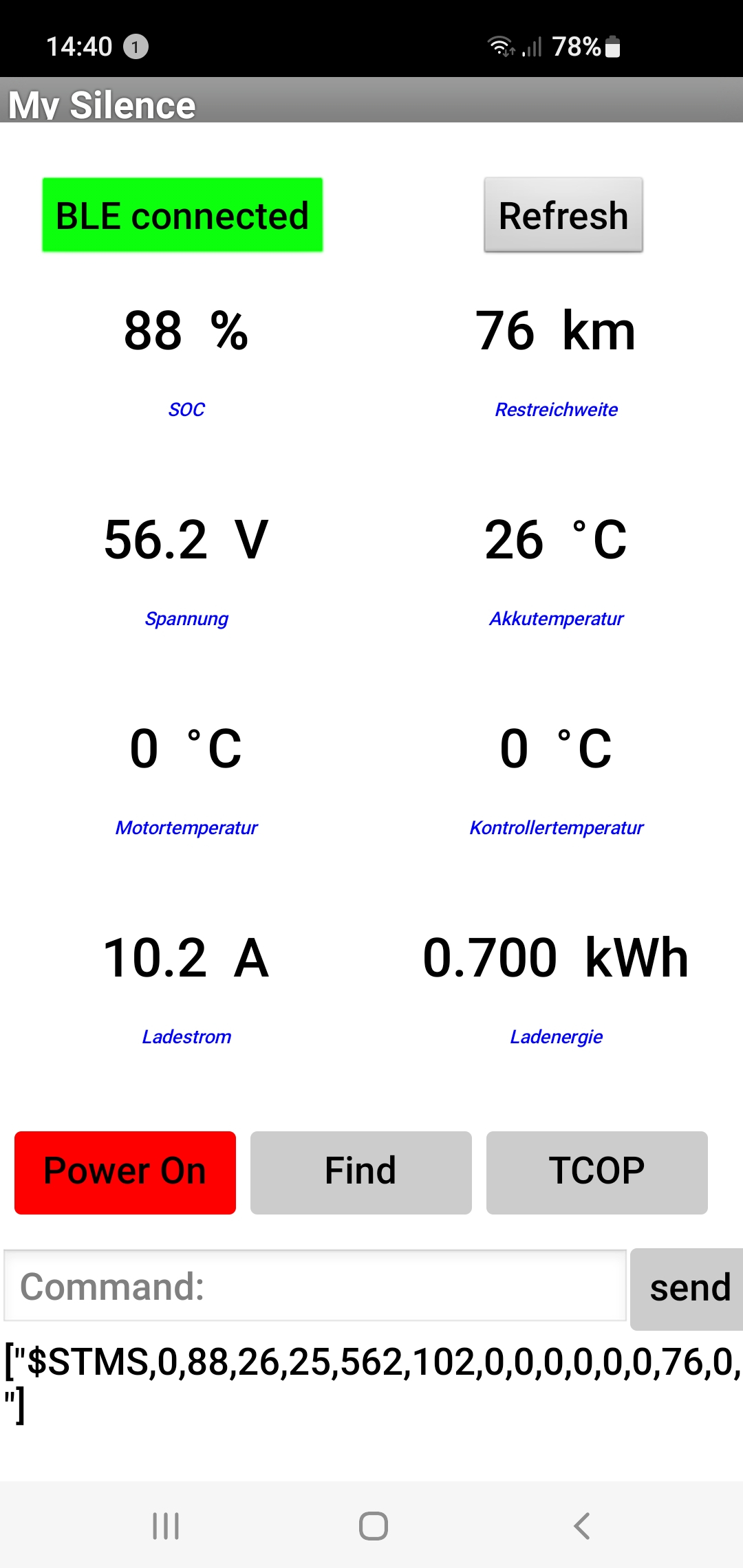
Task: Tap the Find button
Action: (360, 1172)
